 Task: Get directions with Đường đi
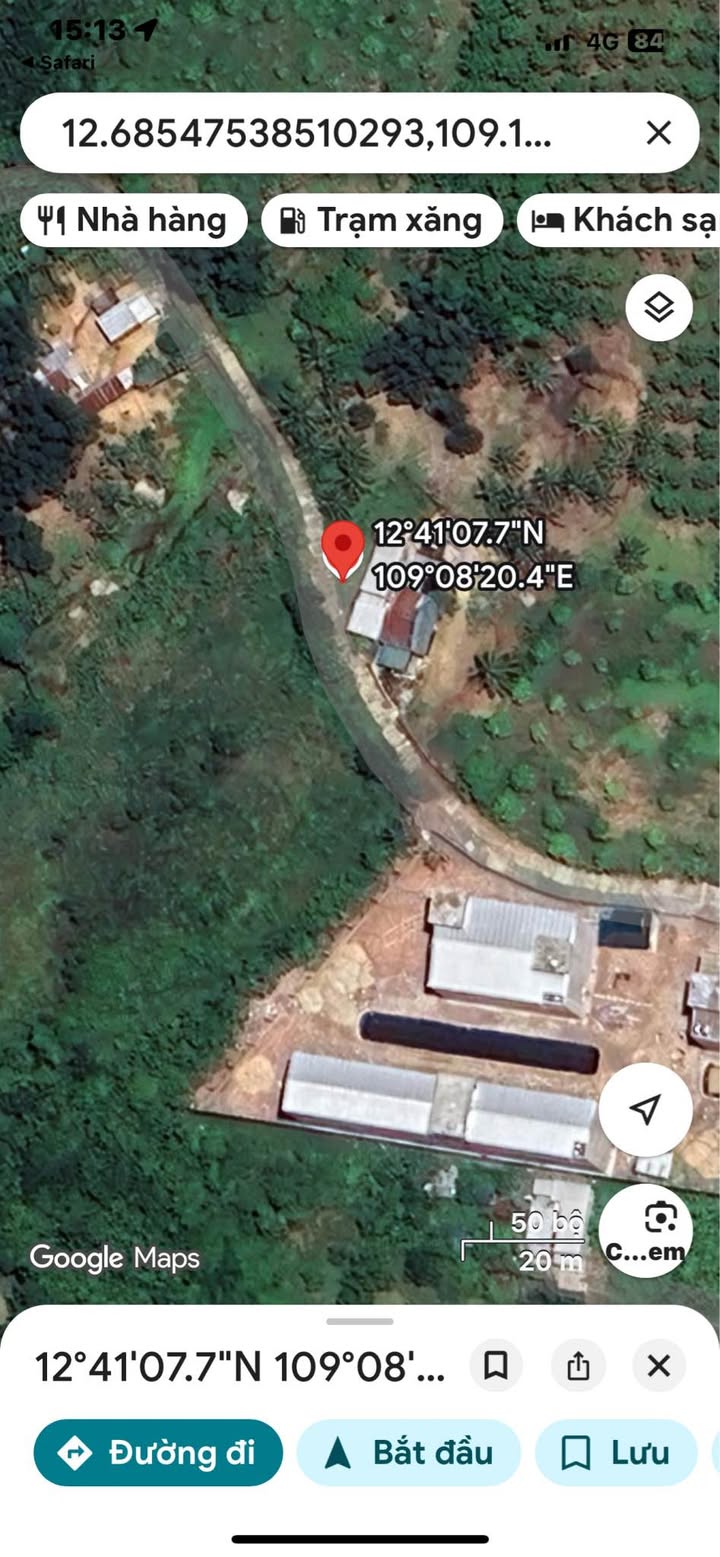[158, 1452]
